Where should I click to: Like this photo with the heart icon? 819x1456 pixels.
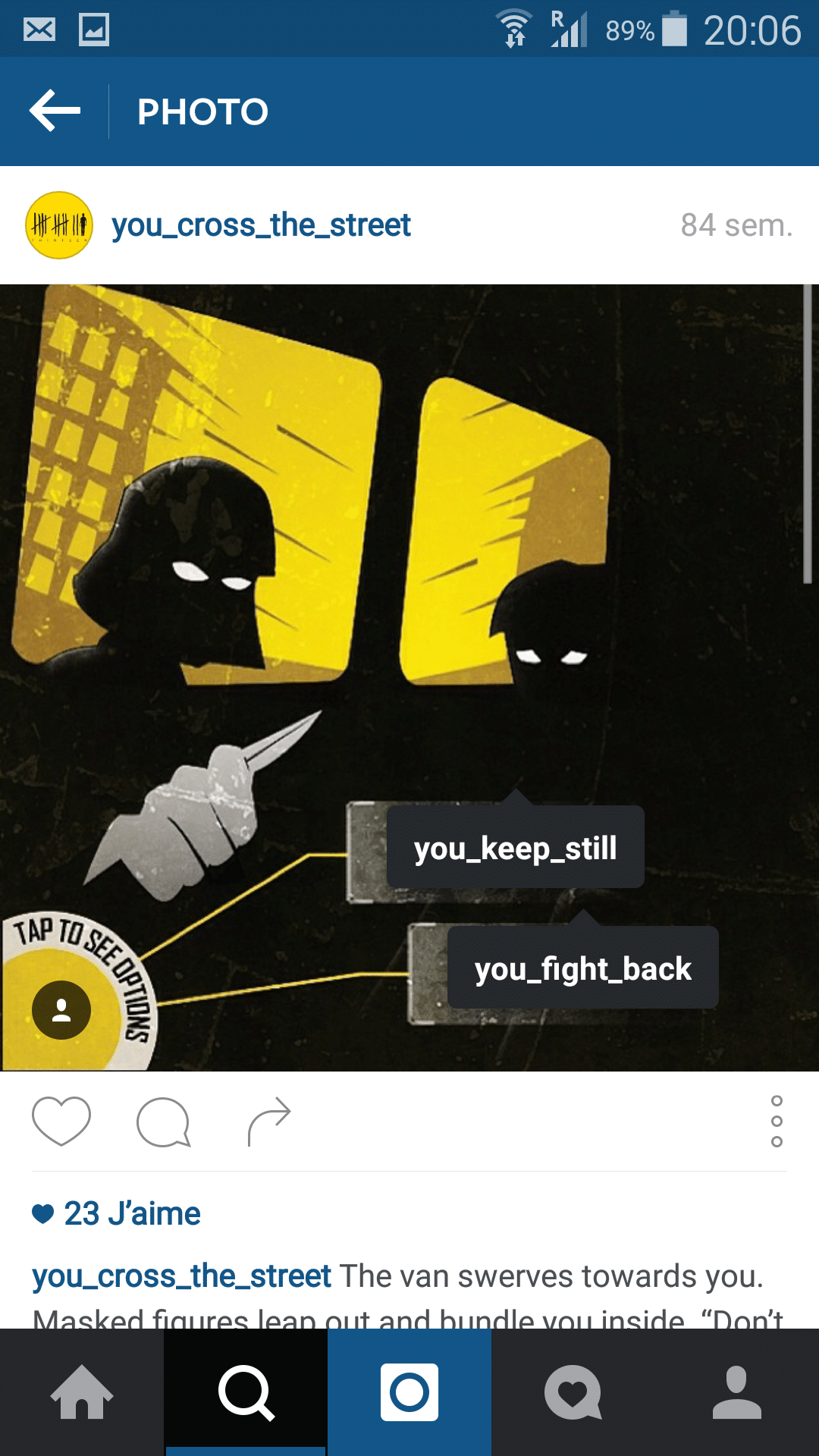pyautogui.click(x=61, y=1121)
